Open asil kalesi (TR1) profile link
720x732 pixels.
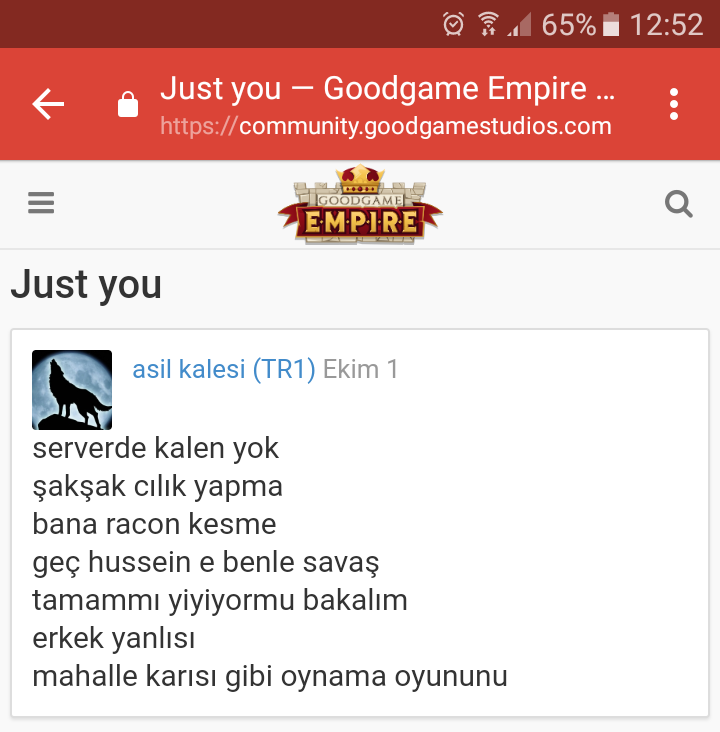click(x=223, y=369)
